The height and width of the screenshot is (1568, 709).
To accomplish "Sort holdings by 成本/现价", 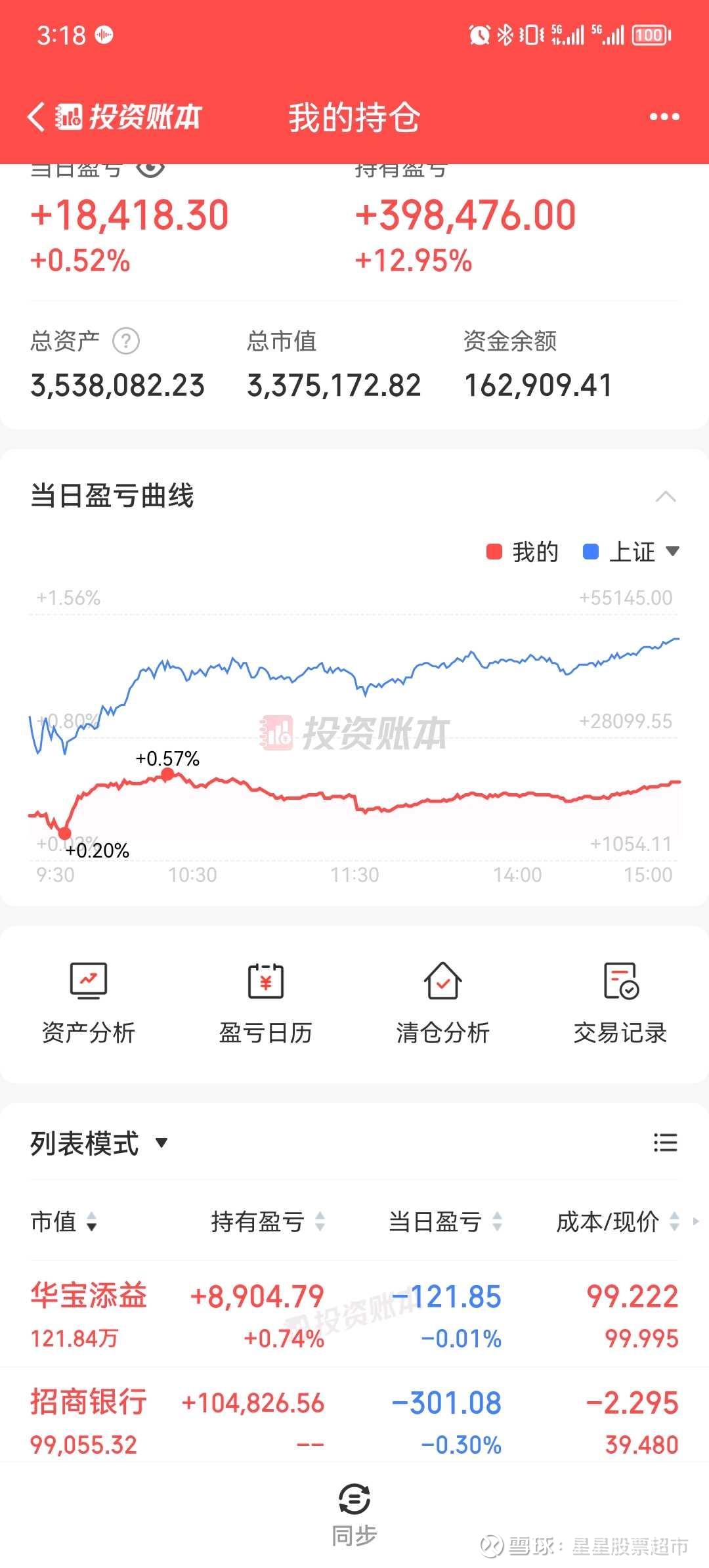I will pyautogui.click(x=618, y=1222).
